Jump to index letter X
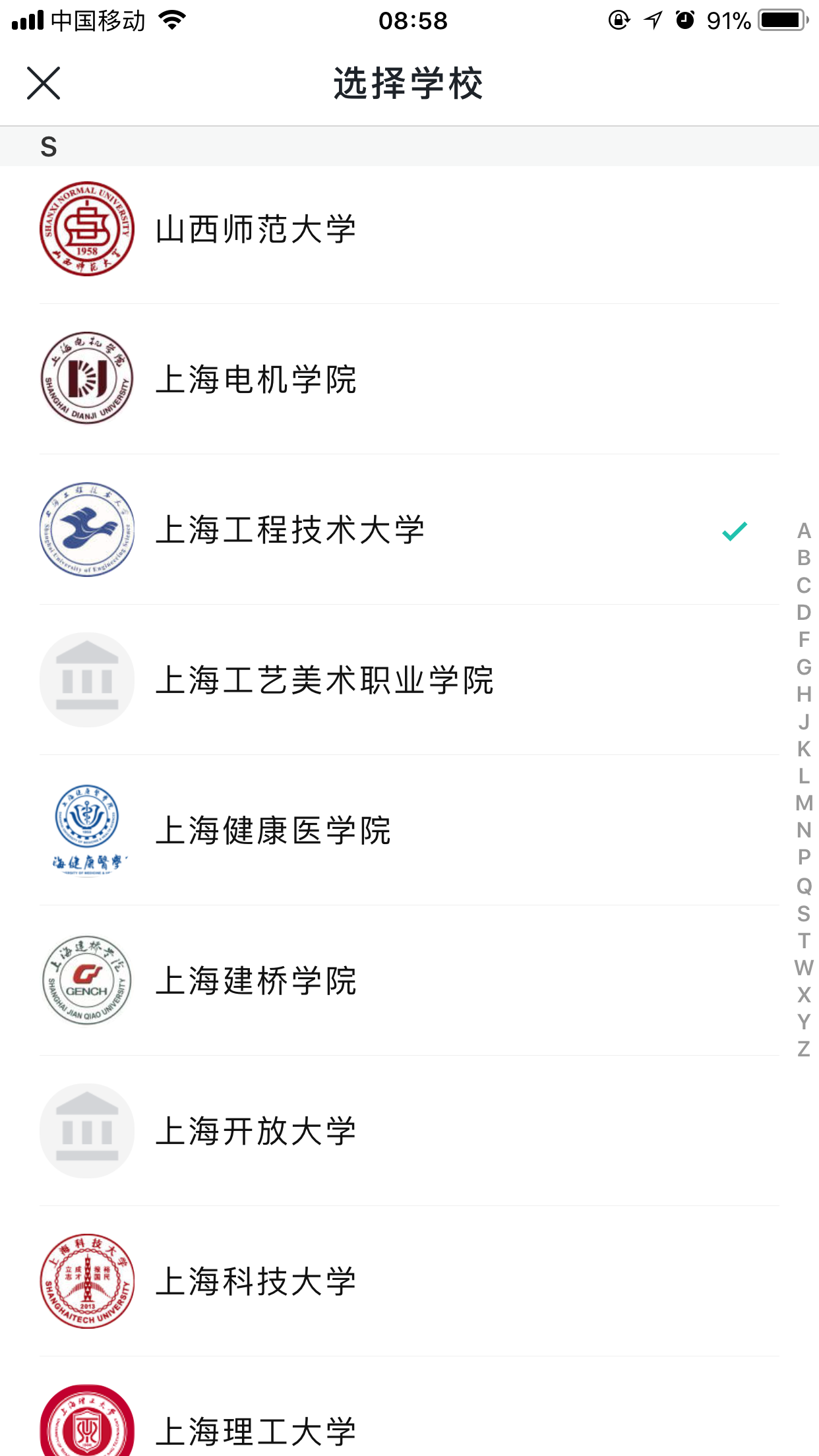Viewport: 819px width, 1456px height. (804, 994)
